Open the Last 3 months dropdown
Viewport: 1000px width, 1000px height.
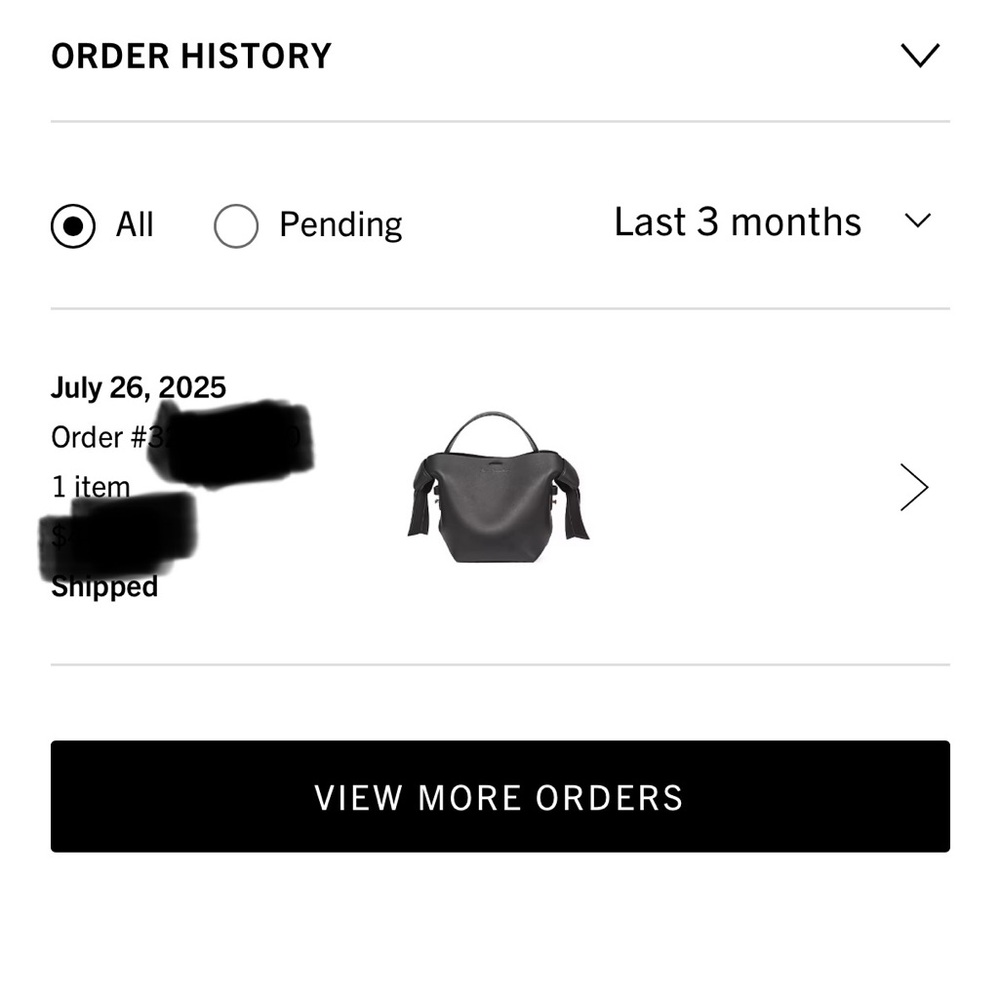click(x=772, y=222)
